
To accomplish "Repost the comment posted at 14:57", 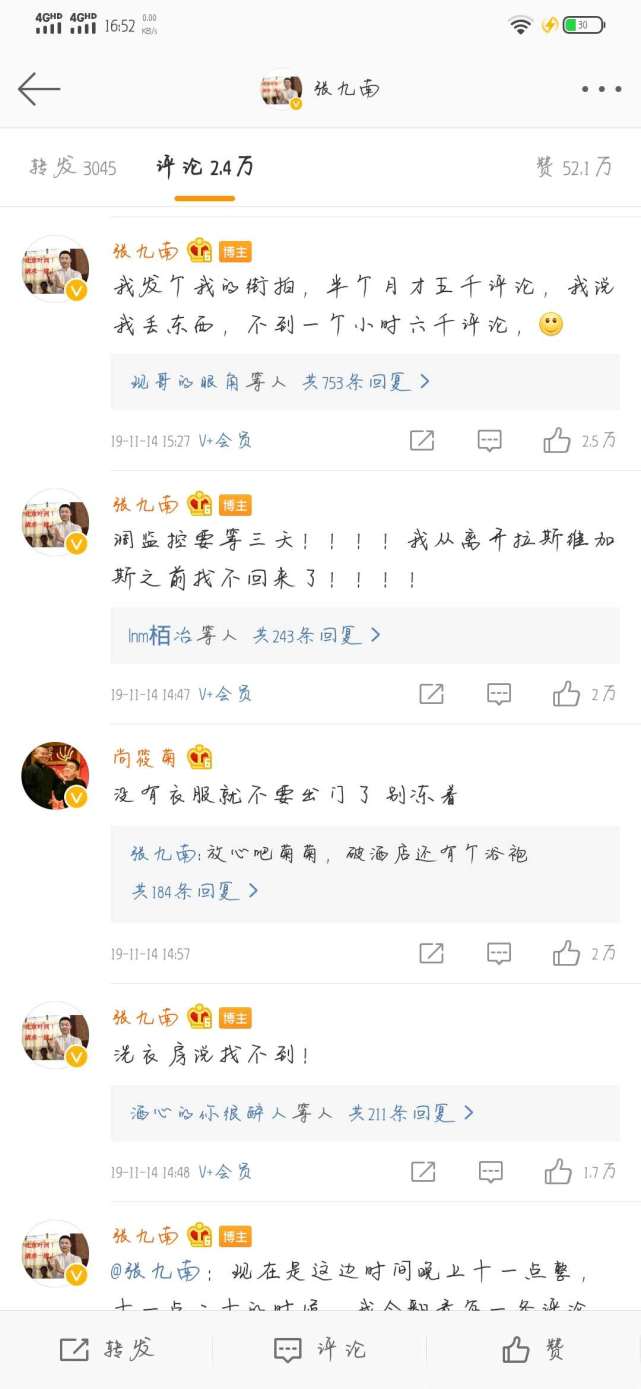I will click(431, 953).
